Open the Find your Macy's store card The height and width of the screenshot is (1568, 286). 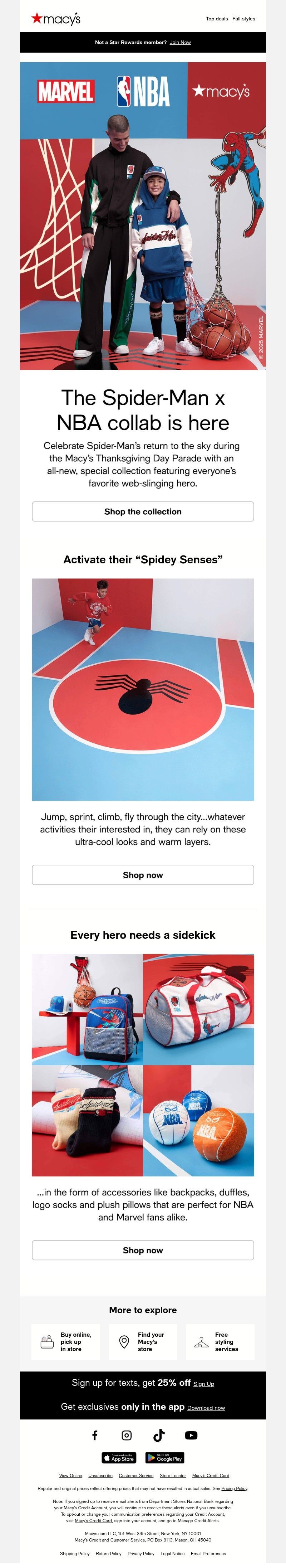pos(143,1341)
